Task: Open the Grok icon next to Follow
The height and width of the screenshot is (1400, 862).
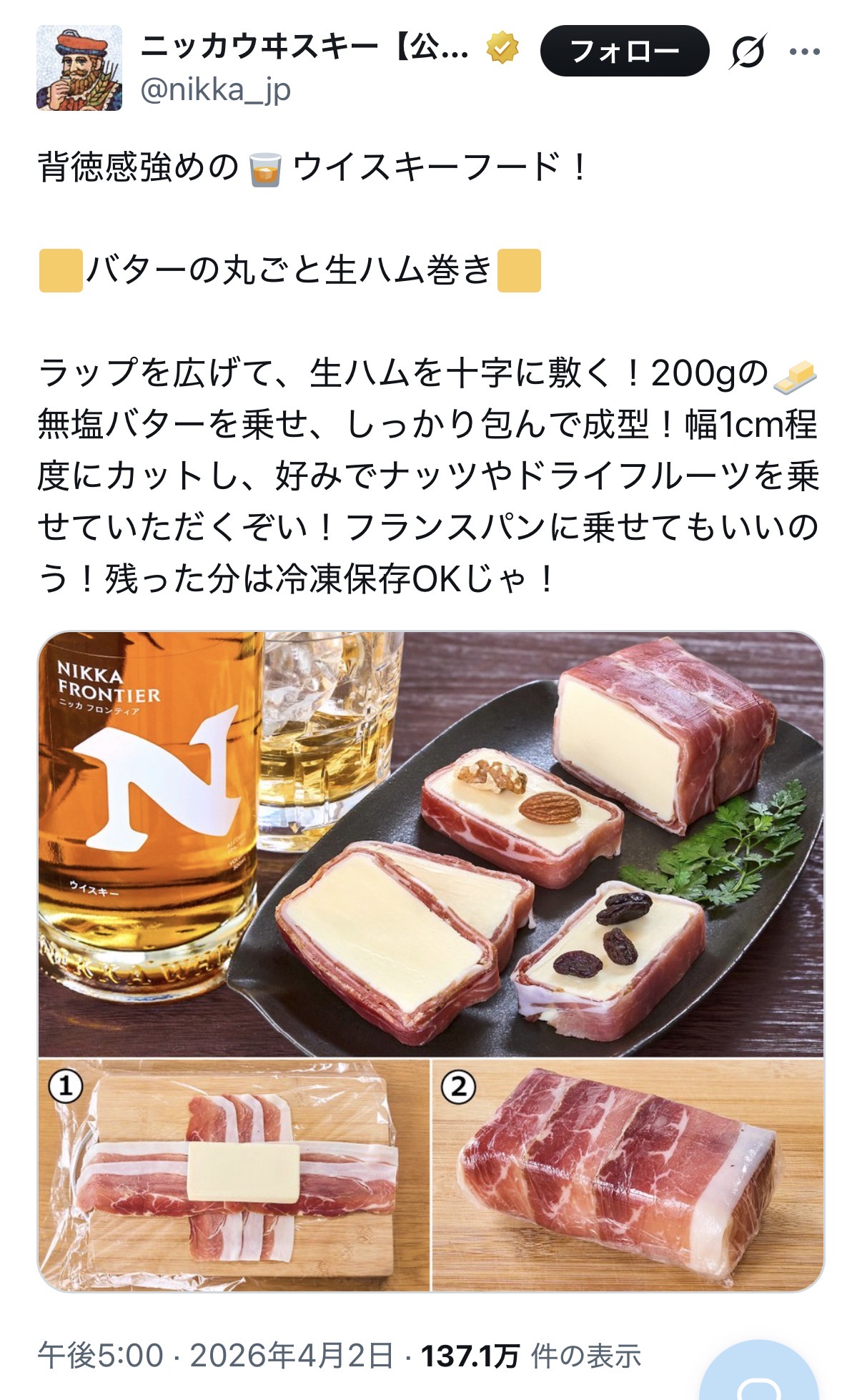Action: coord(748,51)
